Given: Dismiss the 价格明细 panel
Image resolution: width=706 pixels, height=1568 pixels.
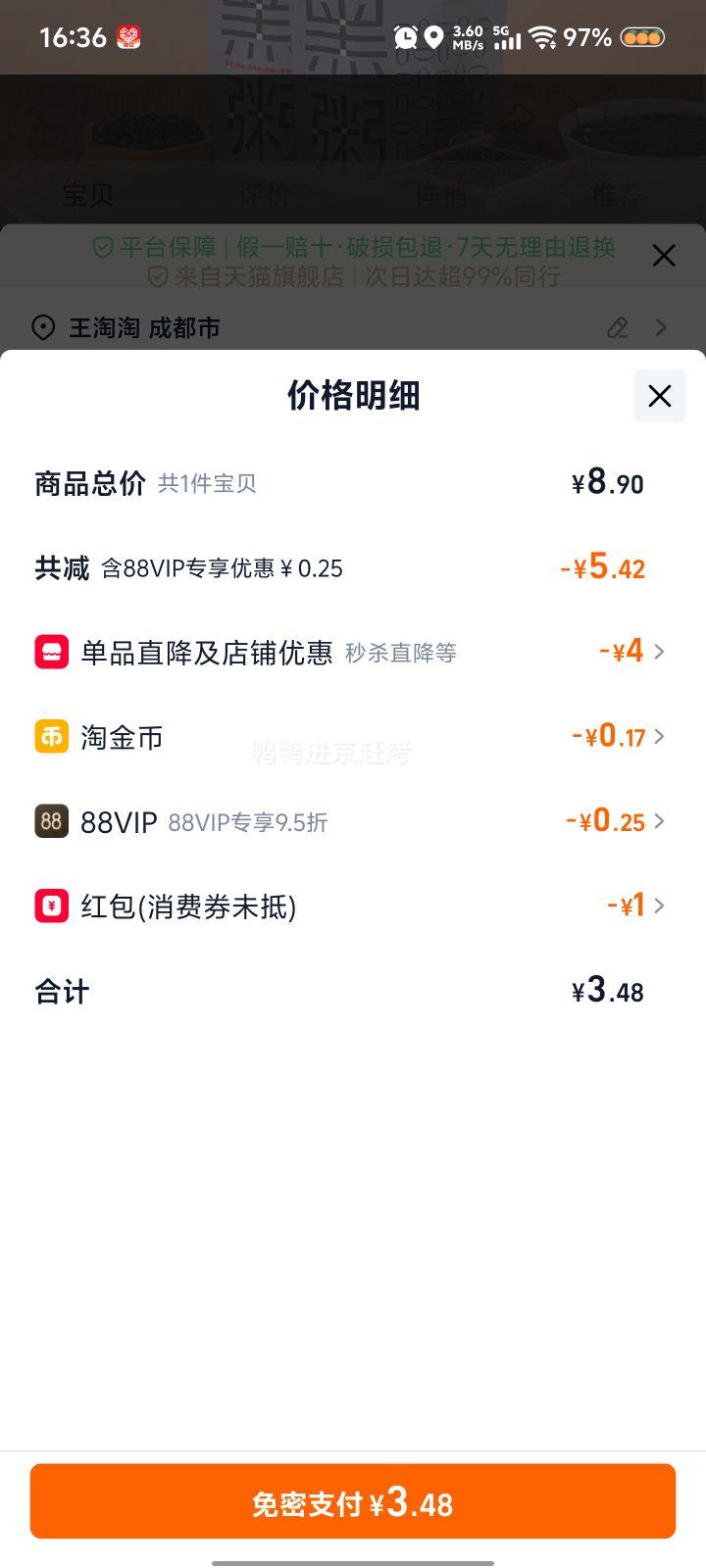Looking at the screenshot, I should click(x=659, y=396).
